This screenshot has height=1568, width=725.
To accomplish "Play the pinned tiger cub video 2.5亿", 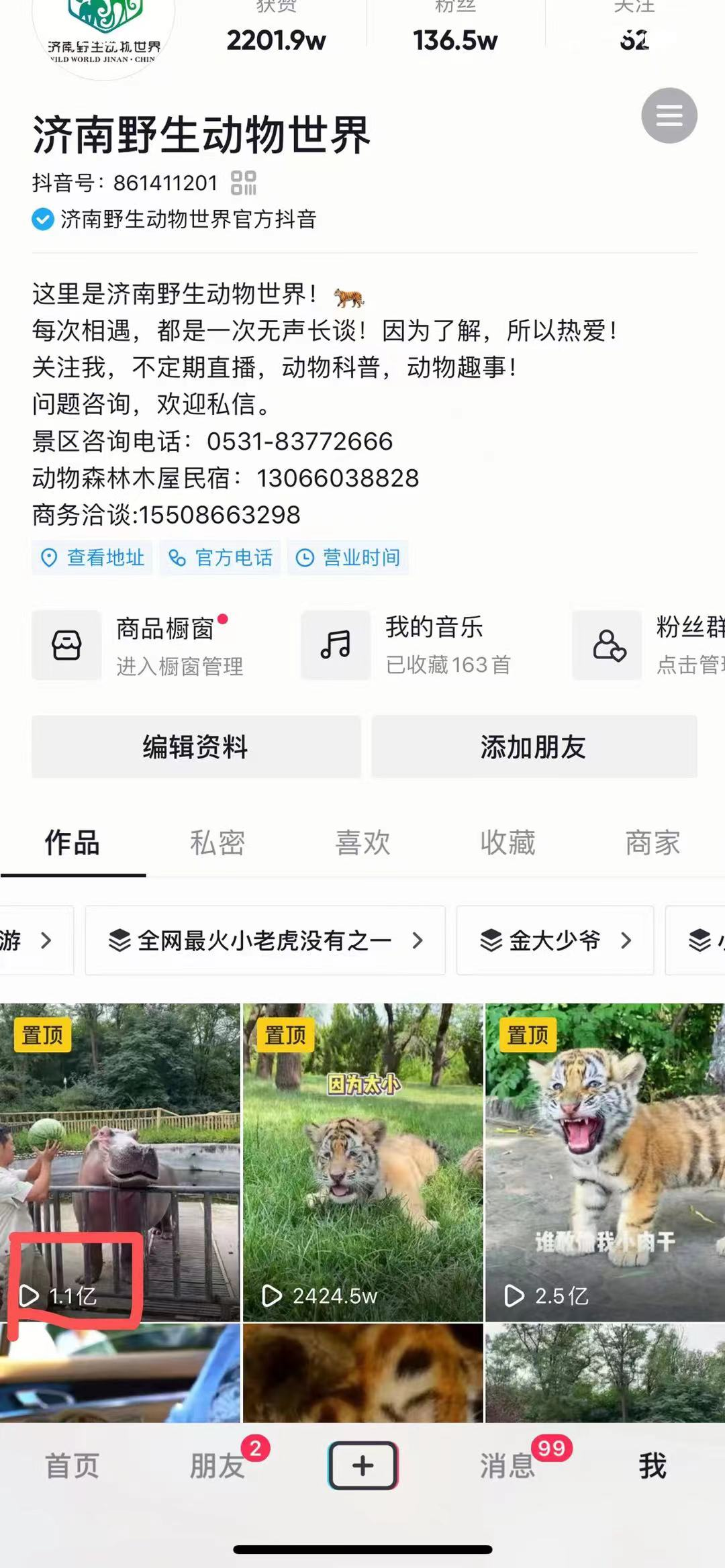I will click(x=604, y=1161).
